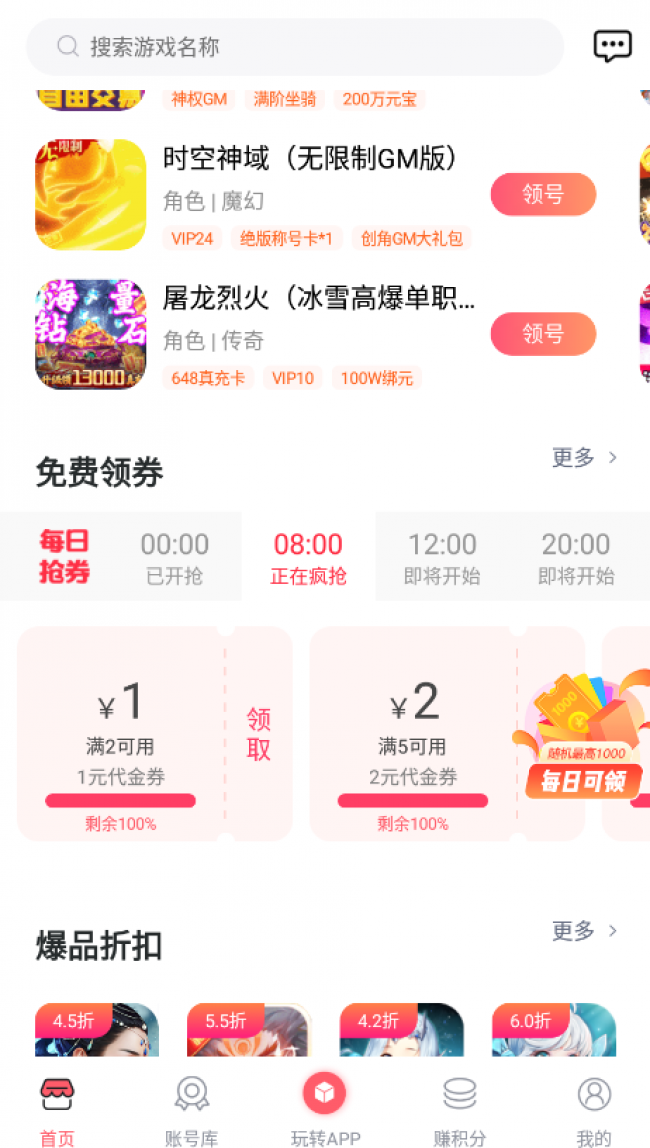Screen dimensions: 650x1148
Task: Open the 时空神域 game entry
Action: [310, 159]
